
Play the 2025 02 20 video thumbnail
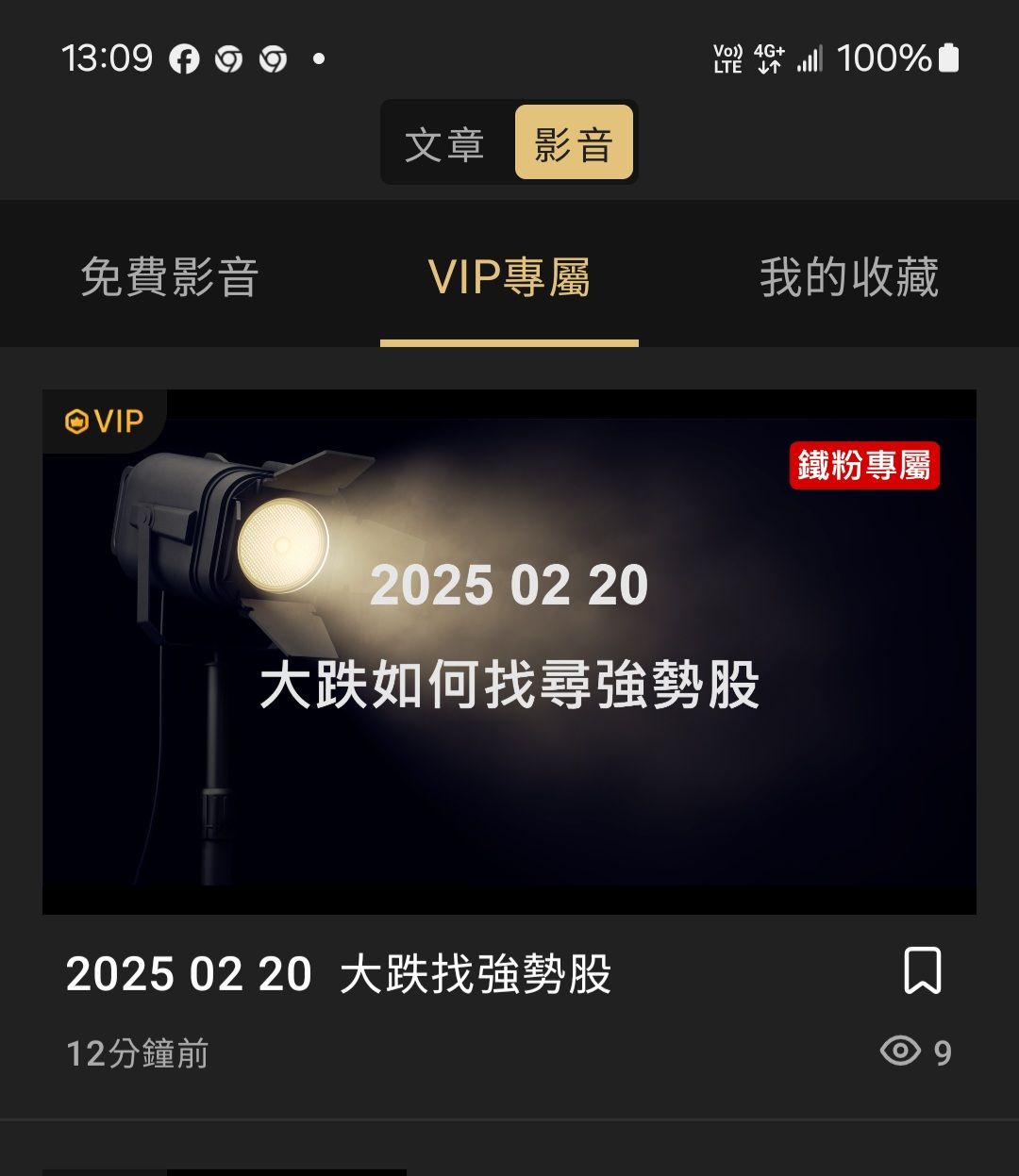(509, 651)
